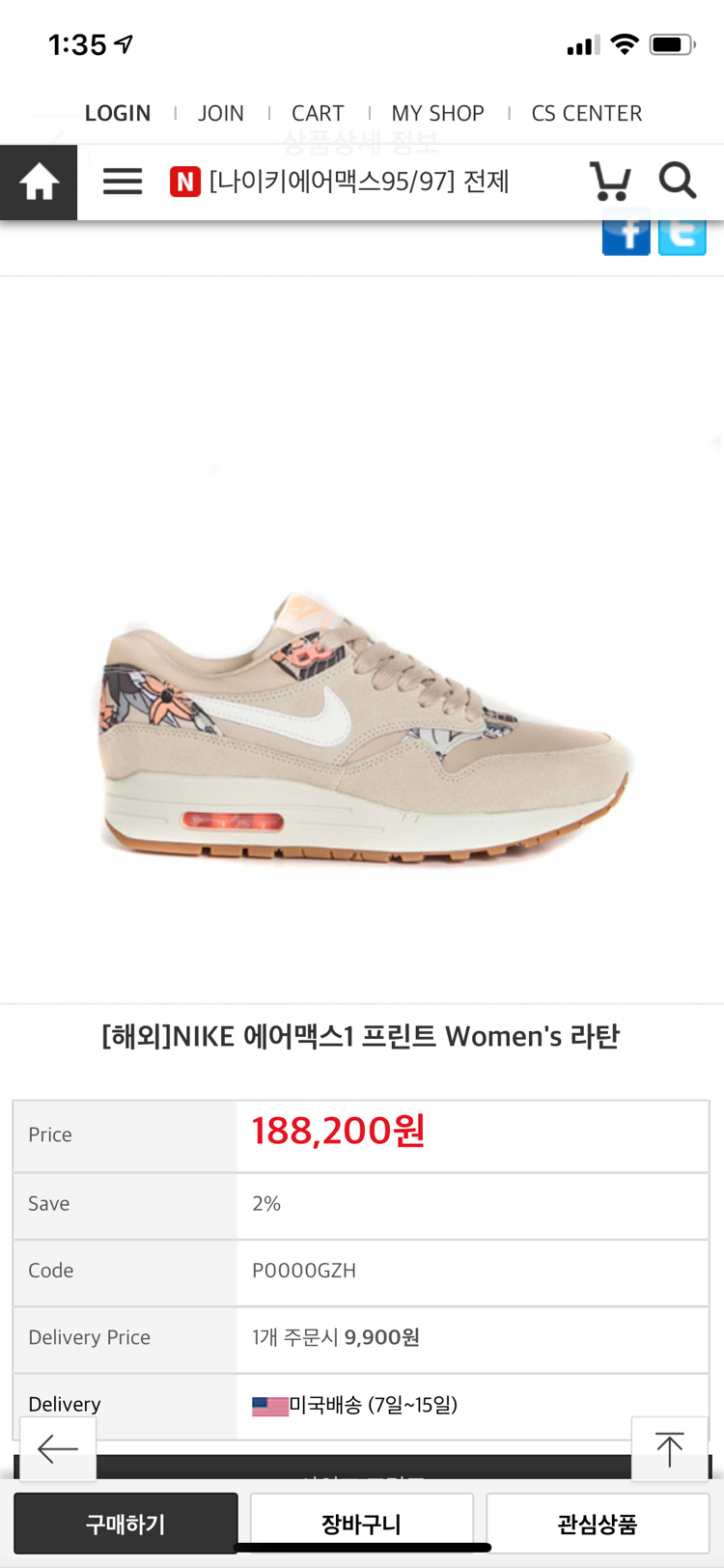Tap the magnifier search icon
The image size is (724, 1568).
tap(678, 181)
